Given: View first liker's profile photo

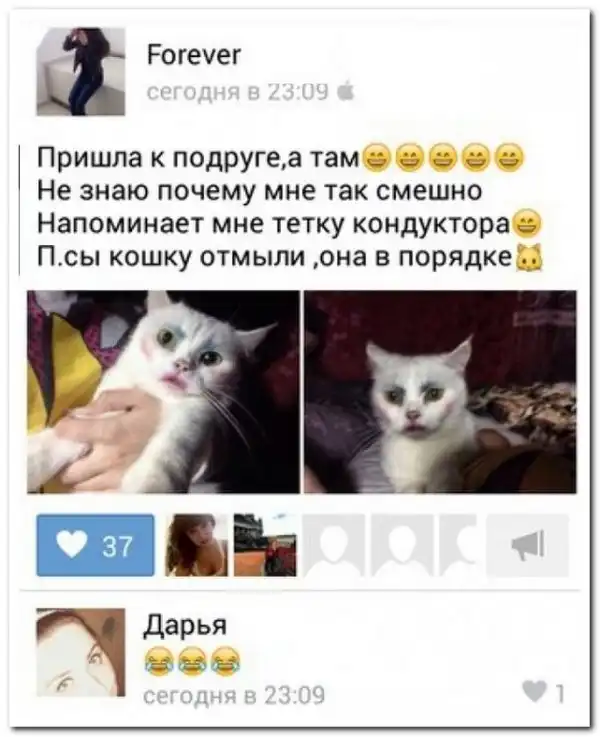Looking at the screenshot, I should 195,545.
